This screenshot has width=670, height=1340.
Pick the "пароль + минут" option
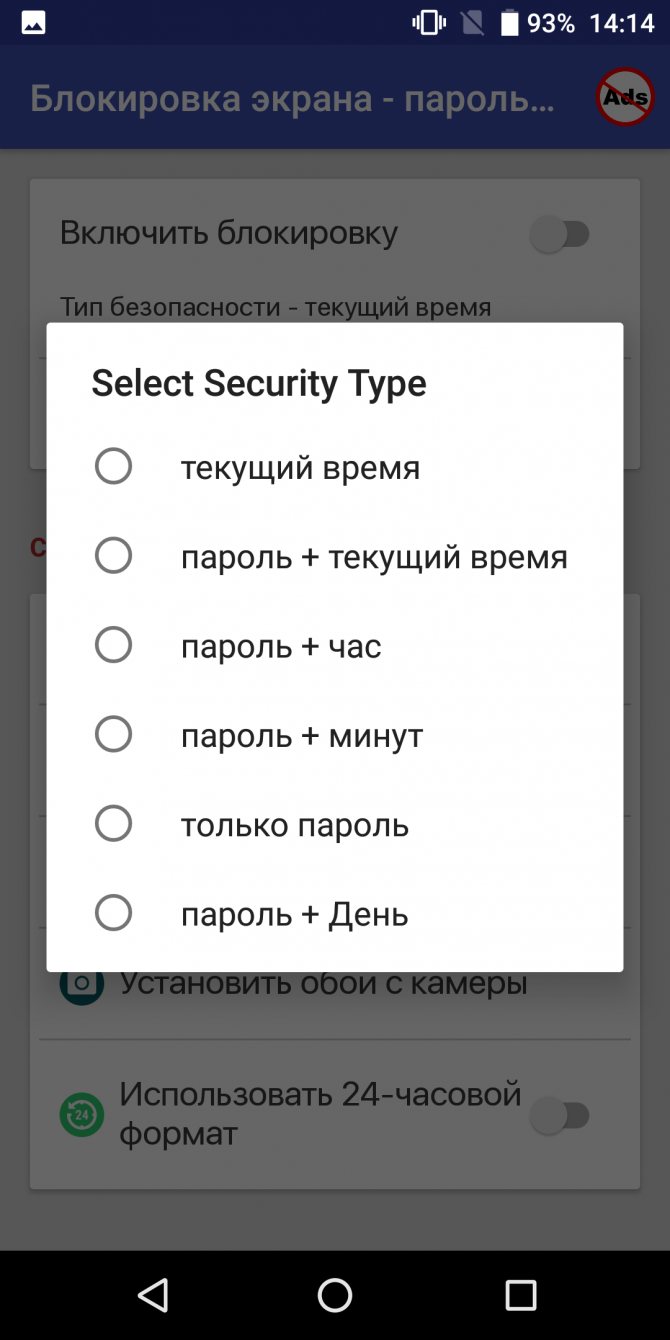[x=334, y=735]
